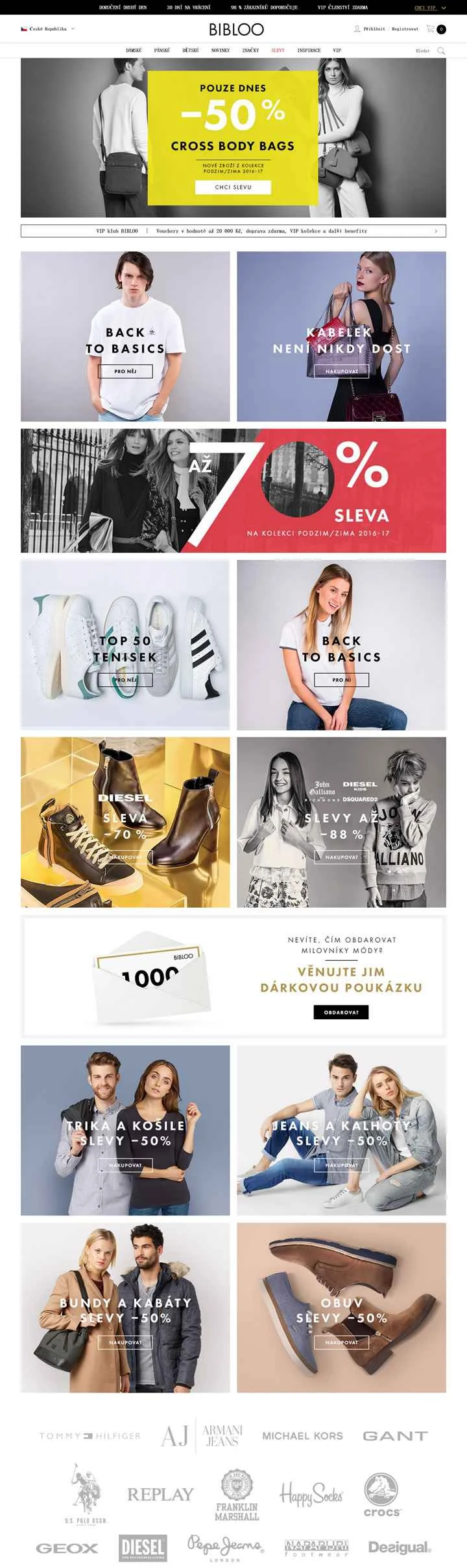Switch to the DÁMSKÉ category
This screenshot has width=467, height=1568.
(x=134, y=50)
